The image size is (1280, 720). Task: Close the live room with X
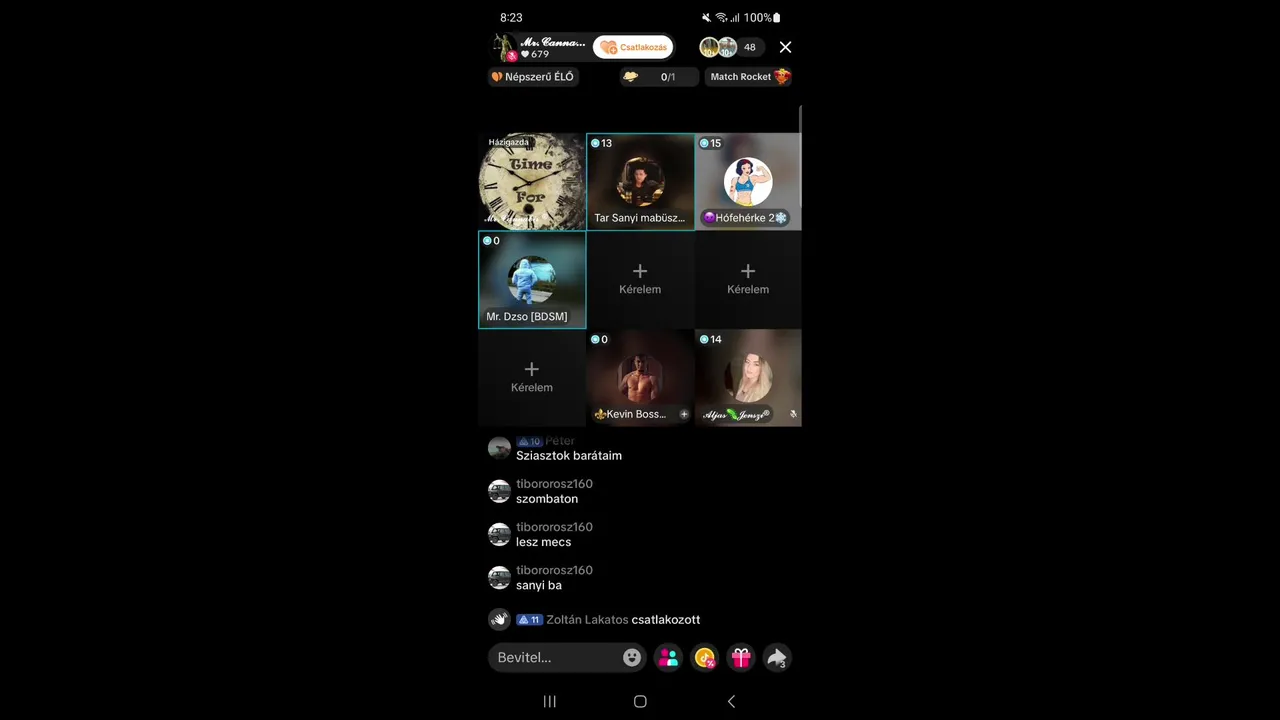(x=785, y=47)
